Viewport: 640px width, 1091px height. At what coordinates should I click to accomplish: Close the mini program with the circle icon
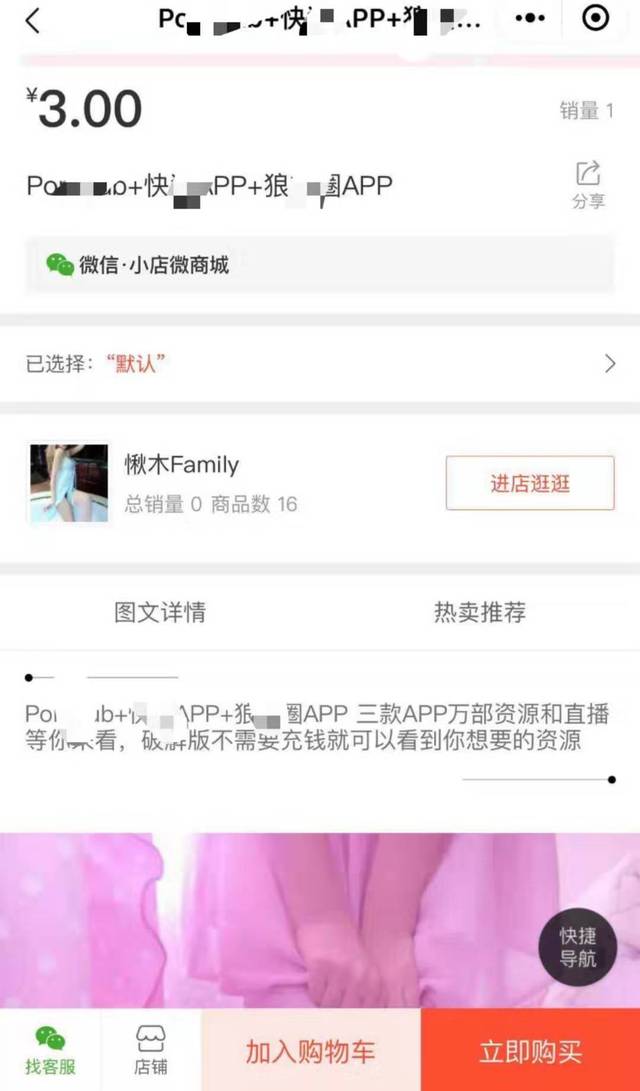coord(596,19)
